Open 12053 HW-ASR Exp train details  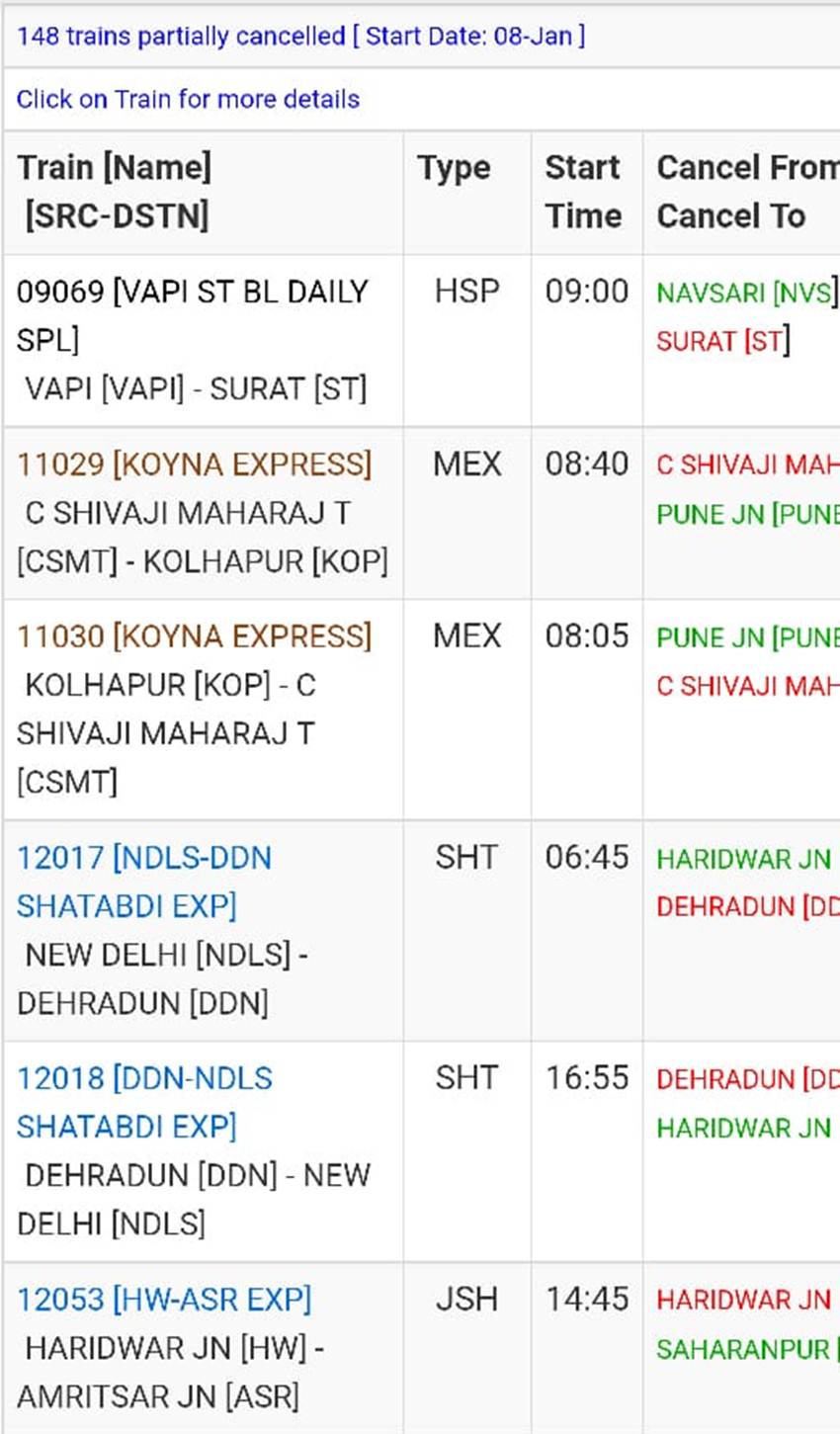[164, 1300]
